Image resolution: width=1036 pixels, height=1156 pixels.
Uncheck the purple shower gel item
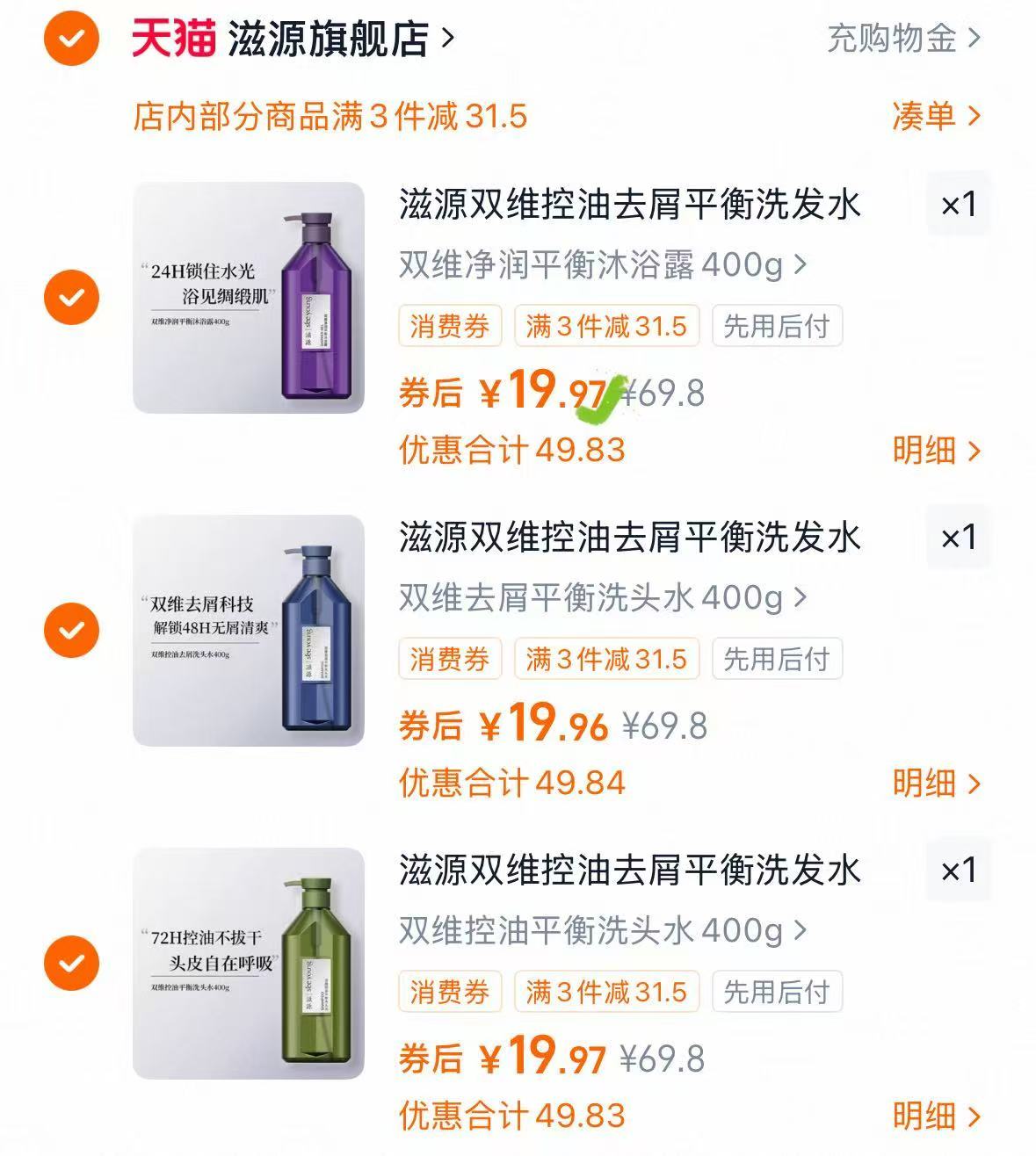coord(71,298)
